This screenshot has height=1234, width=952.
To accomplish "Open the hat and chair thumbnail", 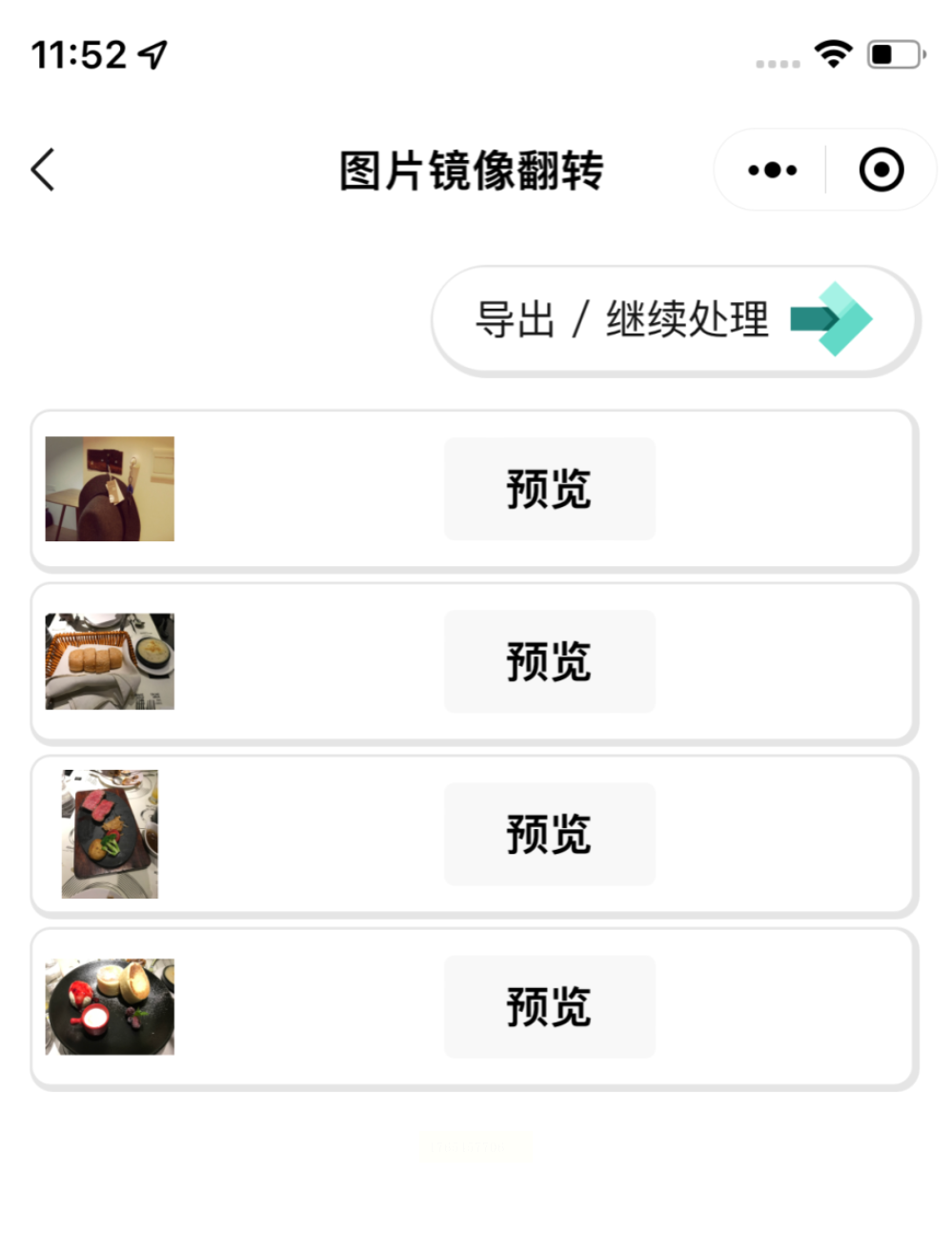I will click(110, 489).
